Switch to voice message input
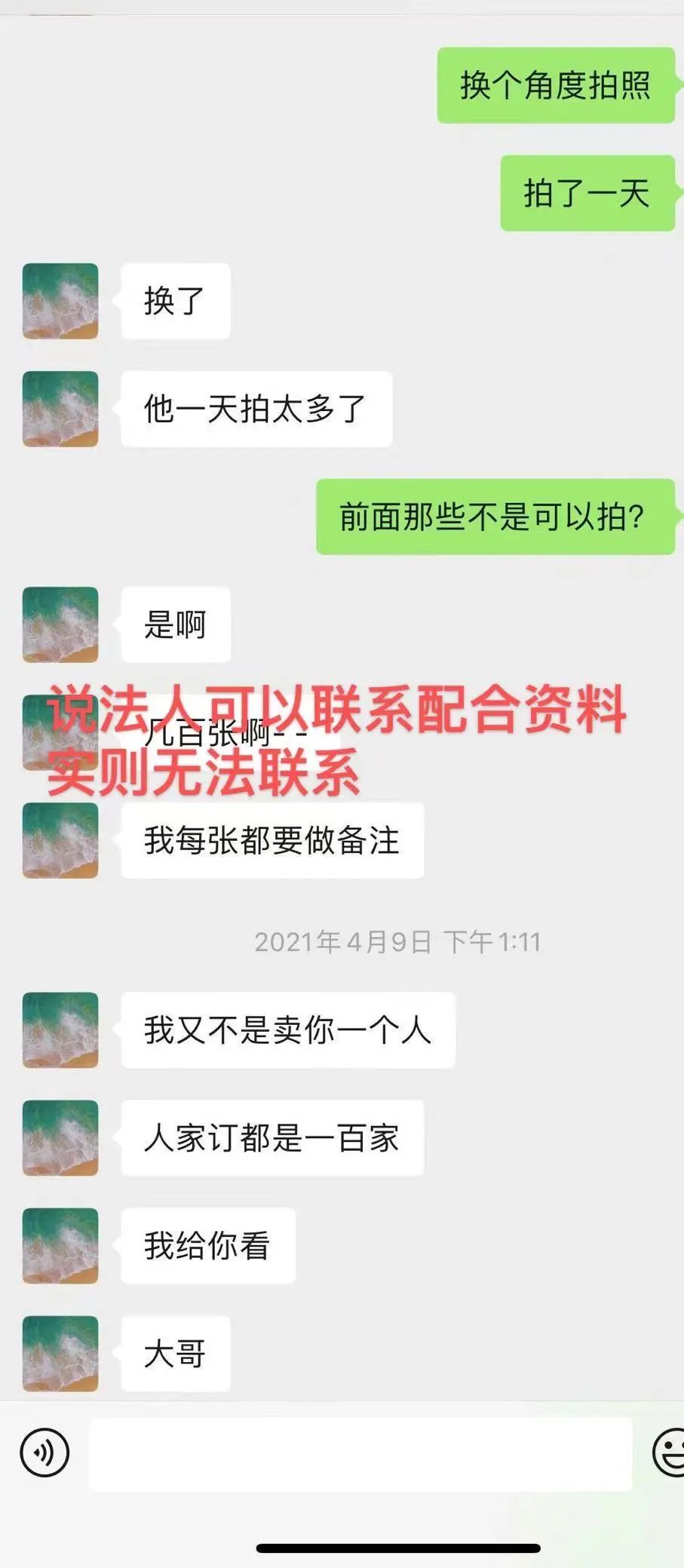 coord(44,1452)
